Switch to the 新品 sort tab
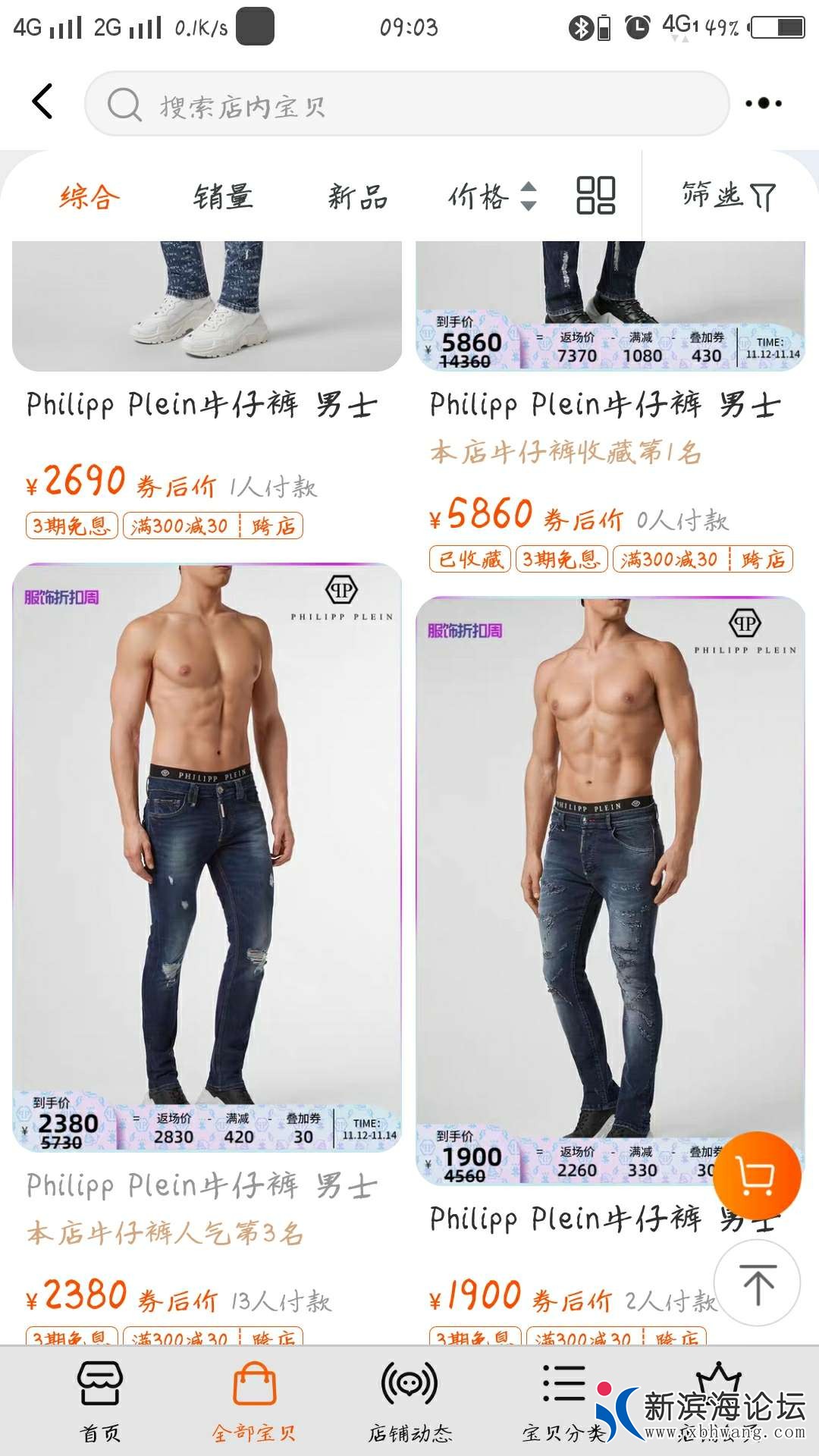Image resolution: width=819 pixels, height=1456 pixels. click(357, 196)
